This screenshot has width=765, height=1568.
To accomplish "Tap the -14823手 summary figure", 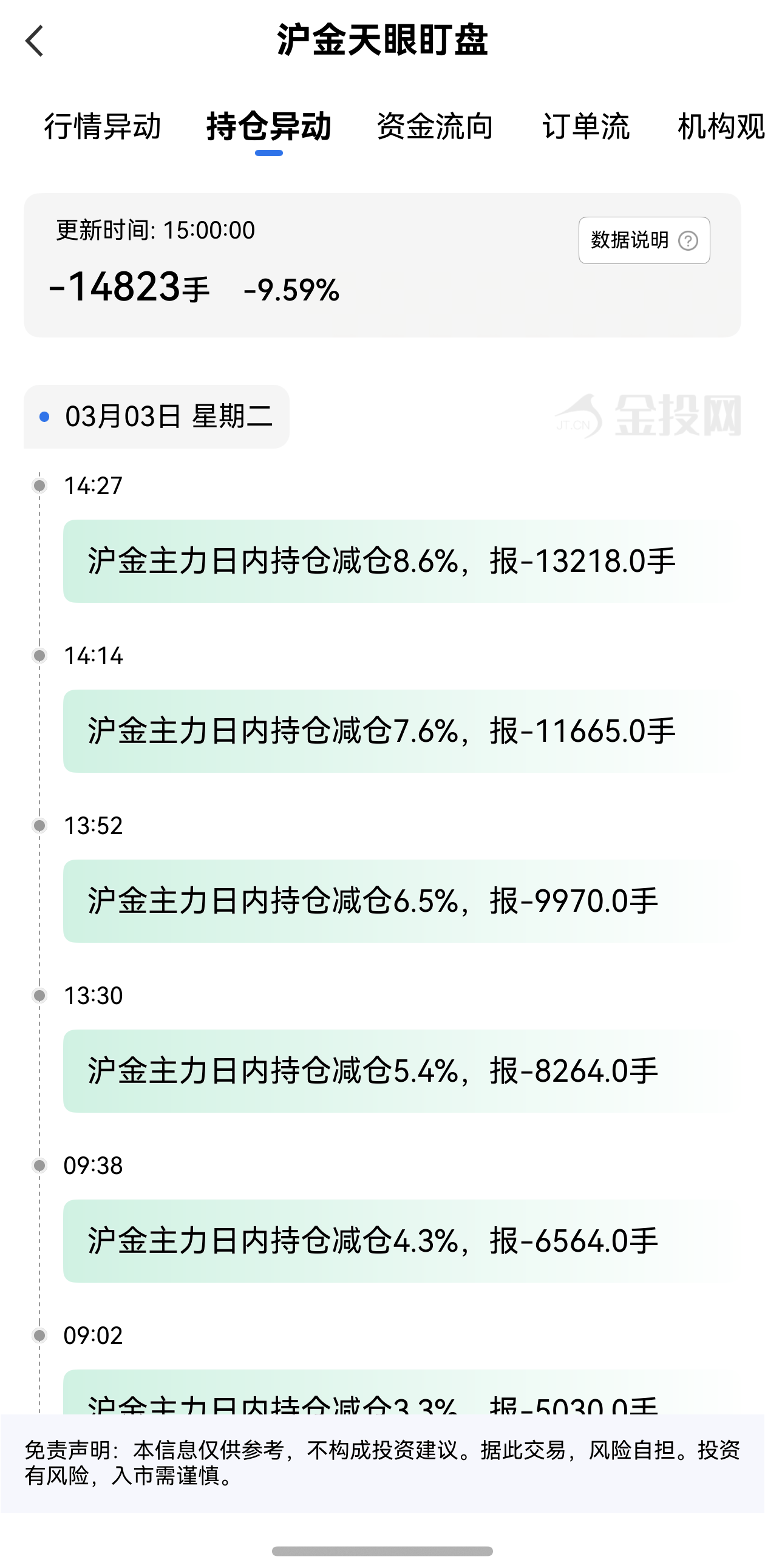I will (x=126, y=286).
